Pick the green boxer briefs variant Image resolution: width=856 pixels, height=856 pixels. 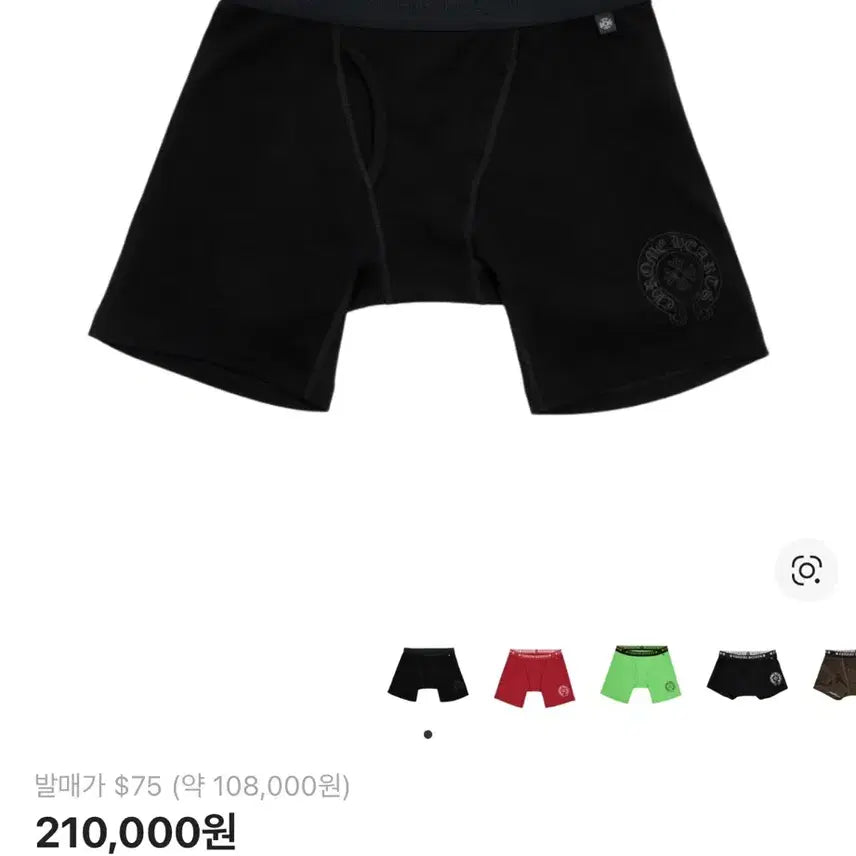(643, 675)
